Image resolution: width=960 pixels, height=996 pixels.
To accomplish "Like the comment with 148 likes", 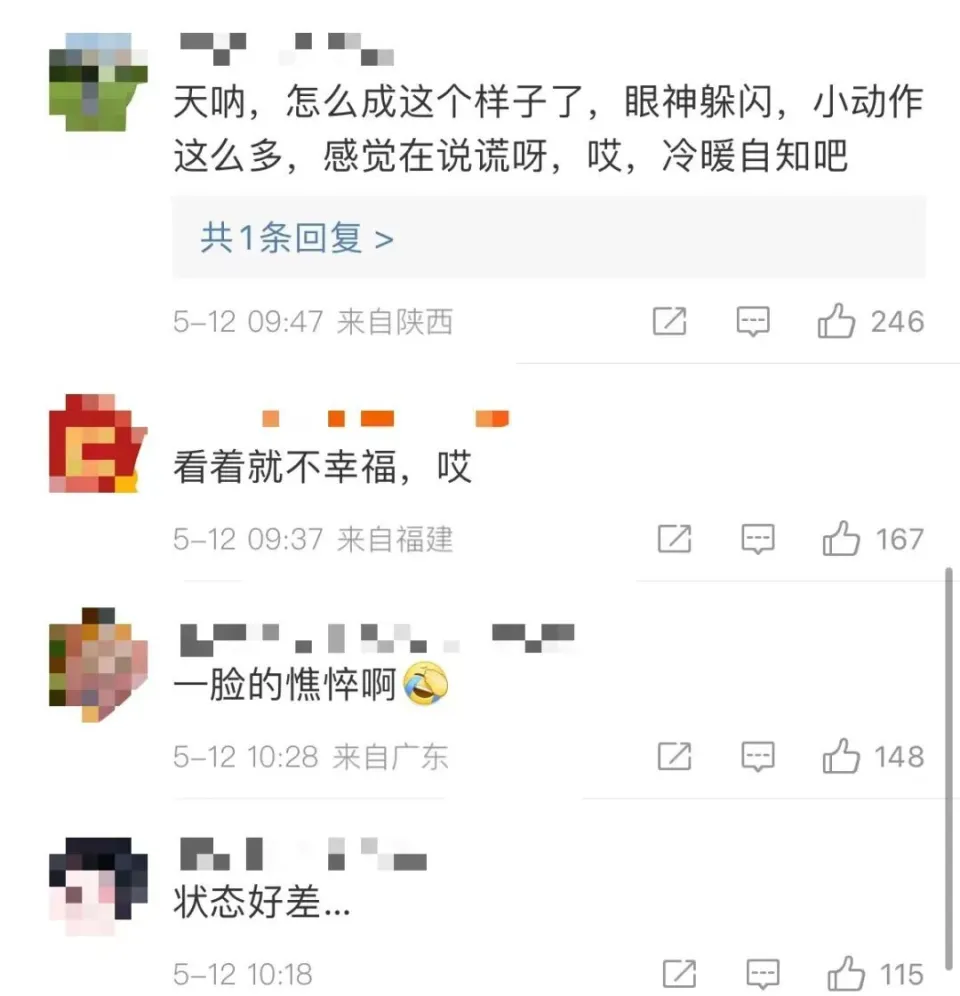I will click(x=841, y=757).
